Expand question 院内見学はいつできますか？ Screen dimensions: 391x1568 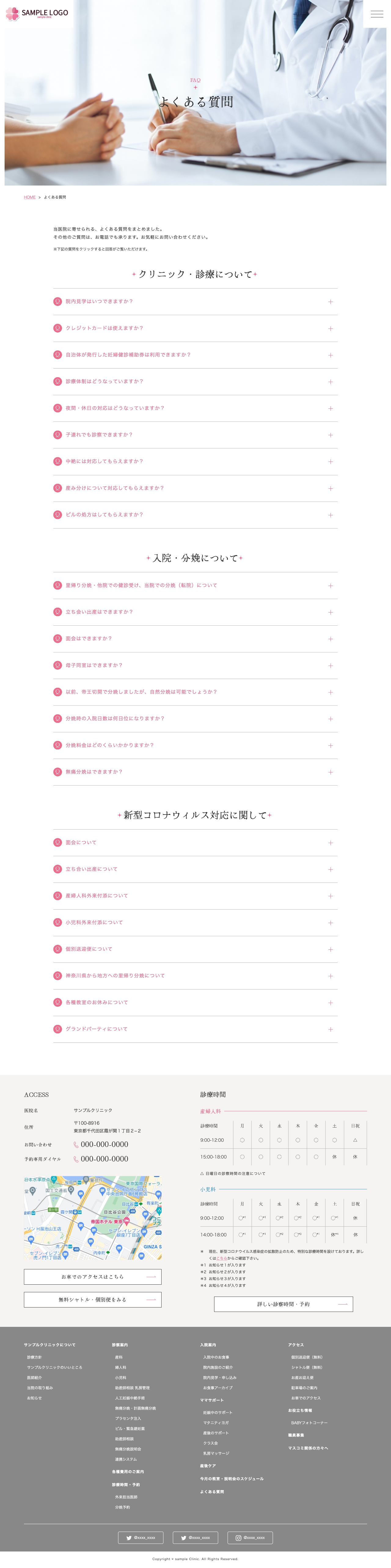(195, 302)
